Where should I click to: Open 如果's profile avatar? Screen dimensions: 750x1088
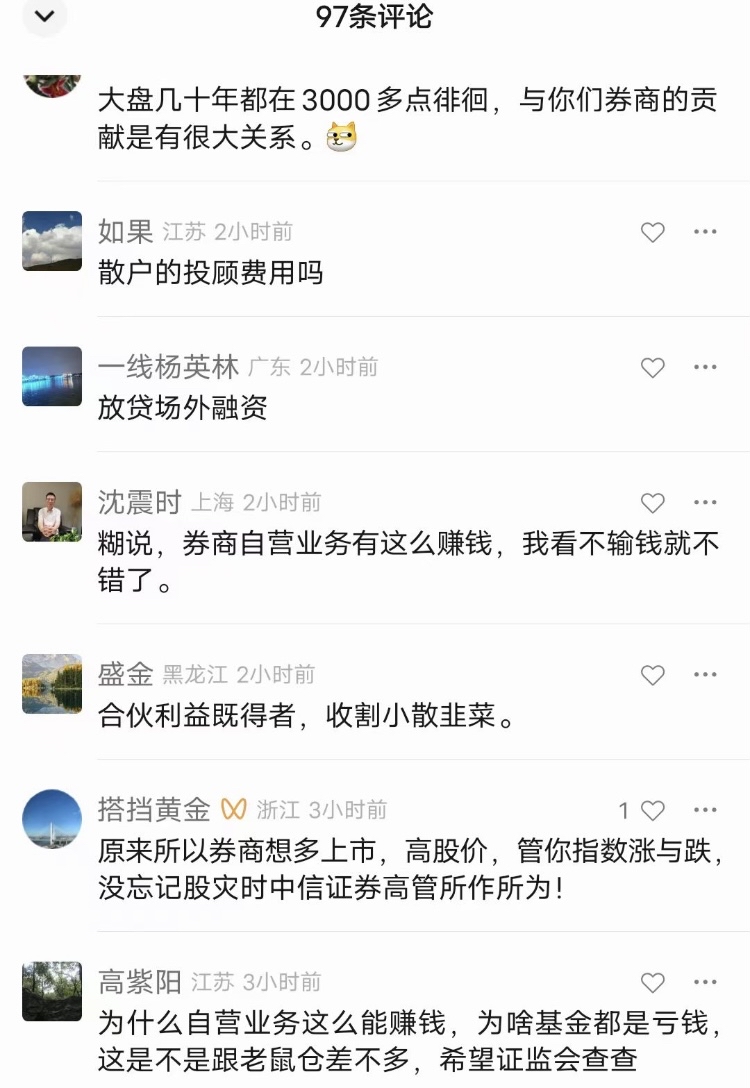(x=52, y=241)
